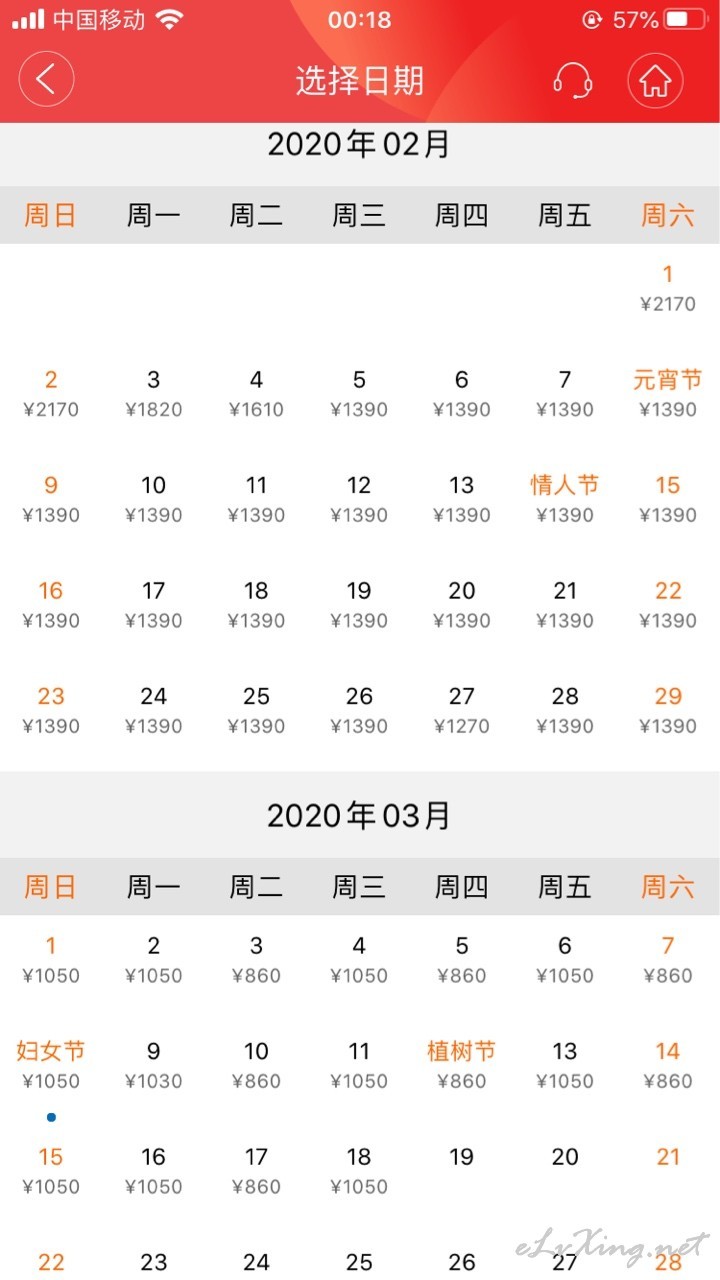The image size is (720, 1280).
Task: Select February 27 priced ¥1270
Action: pyautogui.click(x=462, y=711)
